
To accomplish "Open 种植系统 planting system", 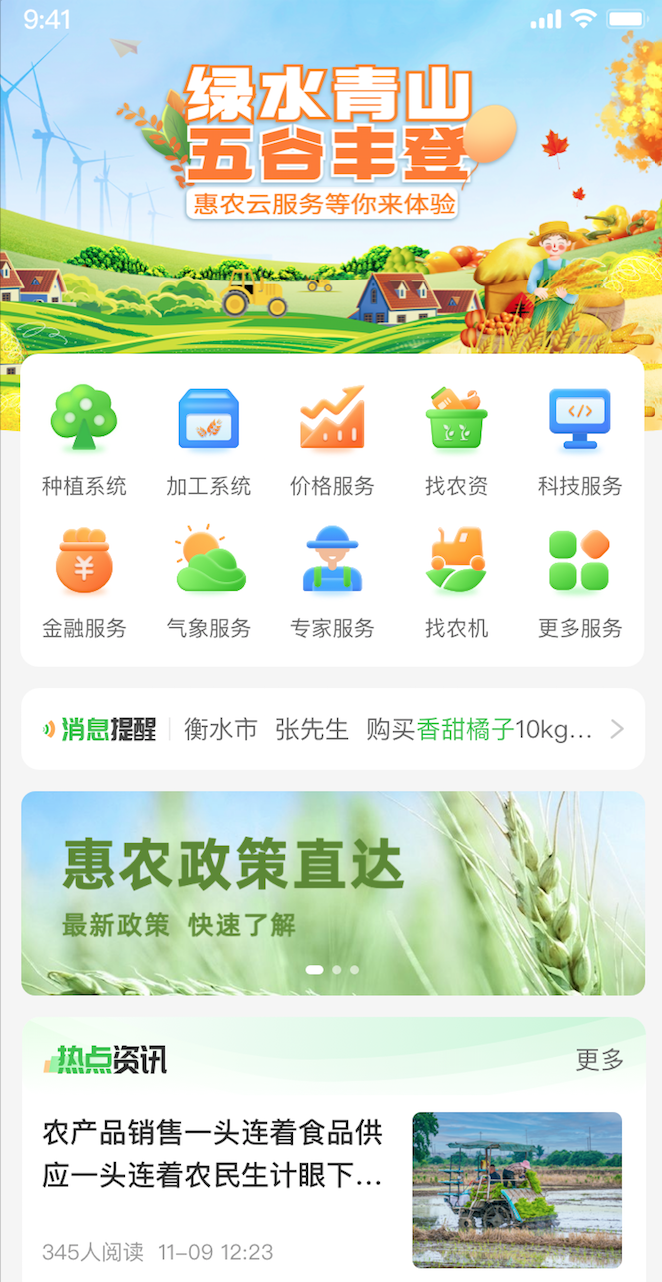I will point(84,441).
